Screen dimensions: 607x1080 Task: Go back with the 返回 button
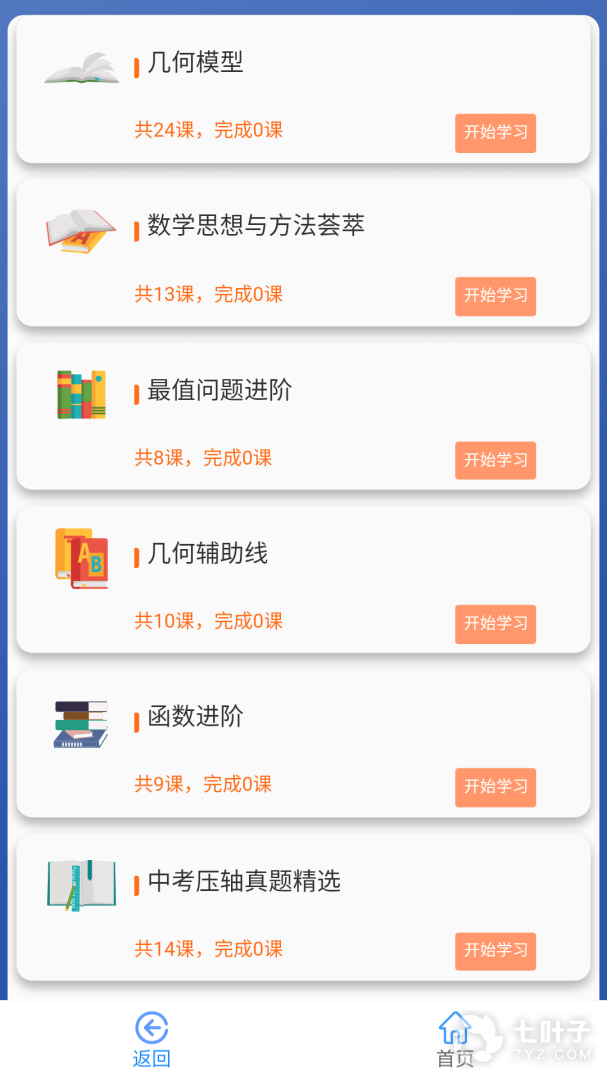pos(151,1039)
